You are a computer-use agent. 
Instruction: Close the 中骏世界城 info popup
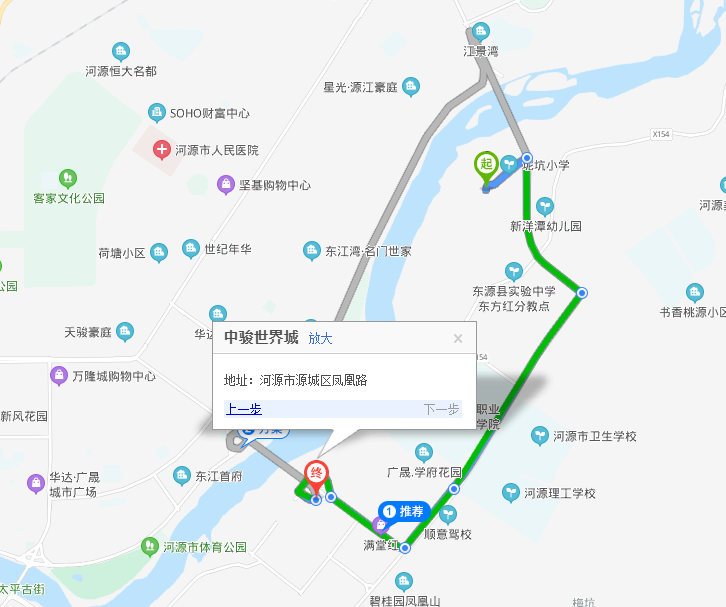pos(458,338)
